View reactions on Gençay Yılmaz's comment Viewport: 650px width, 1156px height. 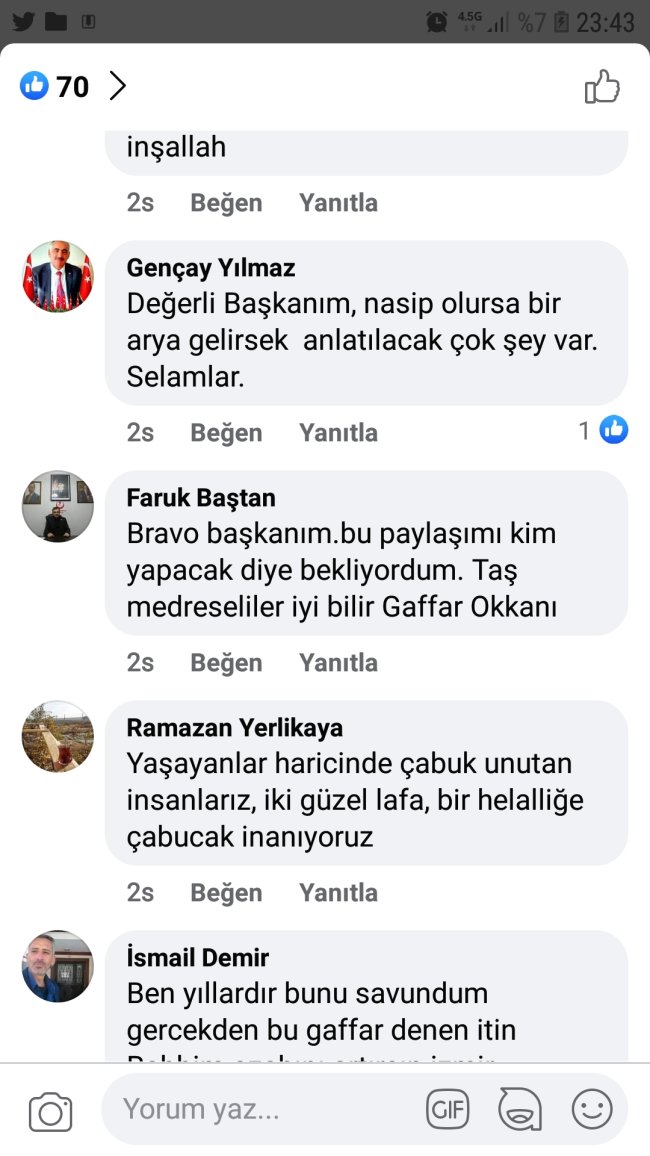[603, 431]
